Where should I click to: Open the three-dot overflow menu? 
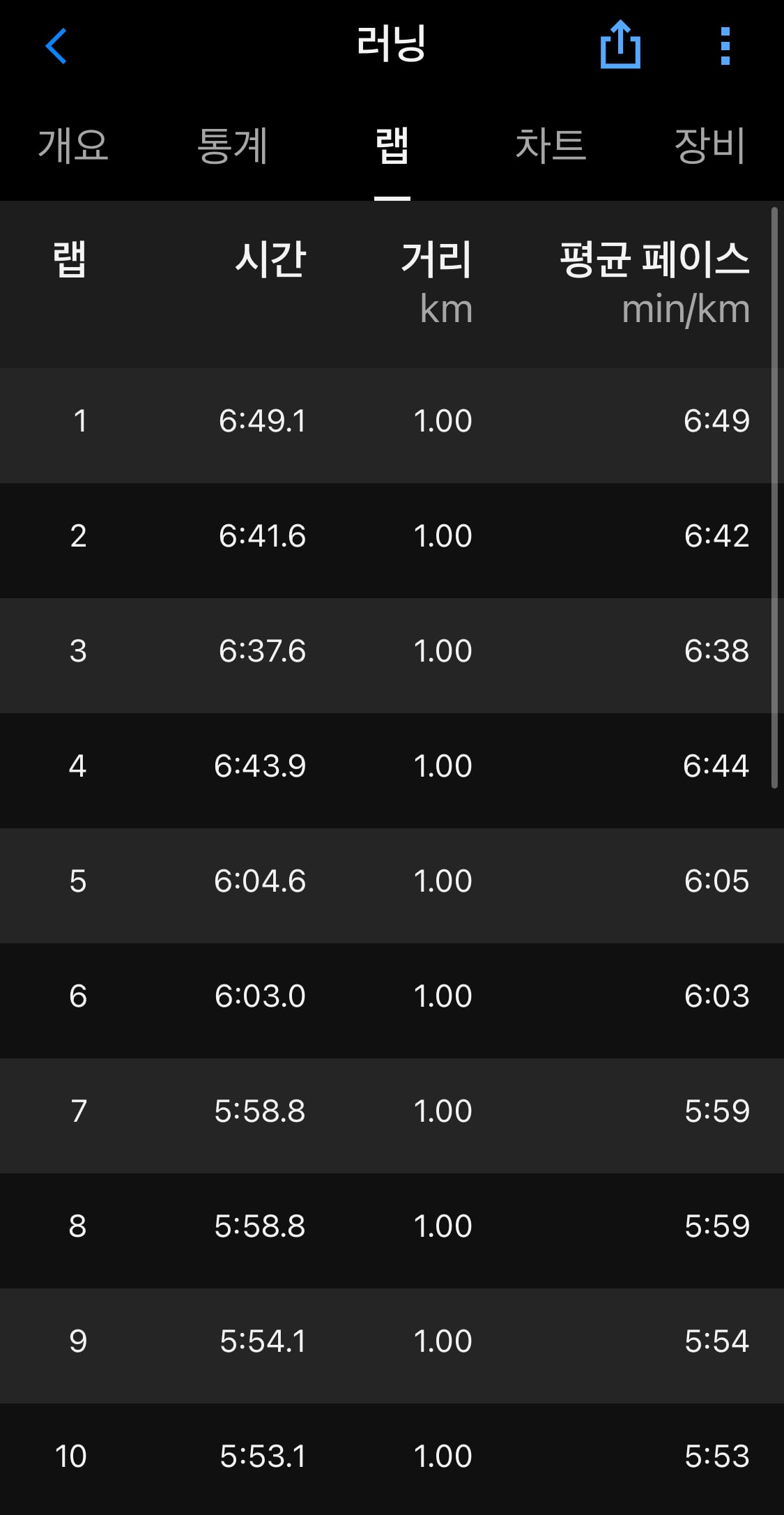point(725,46)
